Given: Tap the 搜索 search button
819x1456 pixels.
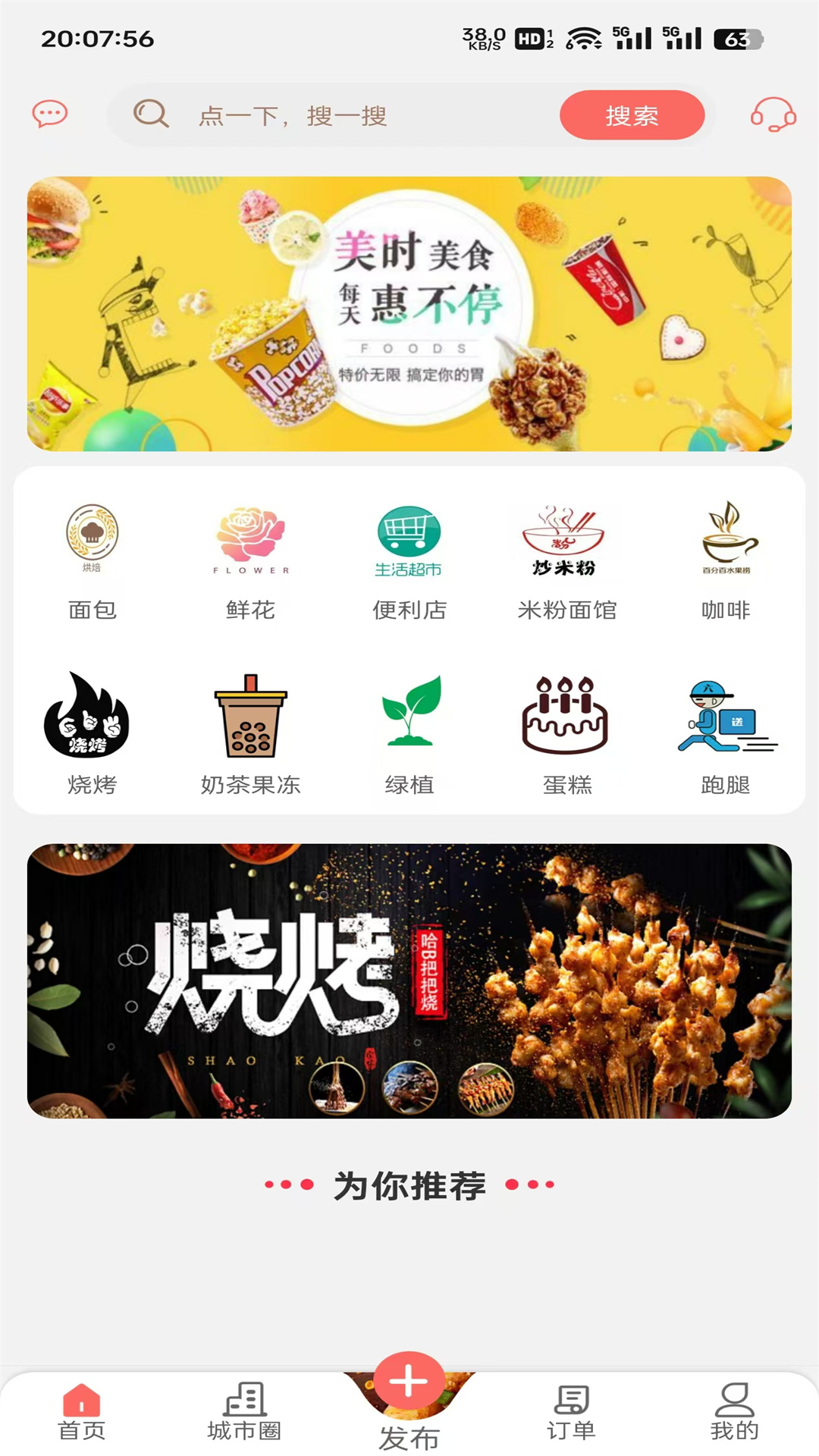Looking at the screenshot, I should pos(632,115).
